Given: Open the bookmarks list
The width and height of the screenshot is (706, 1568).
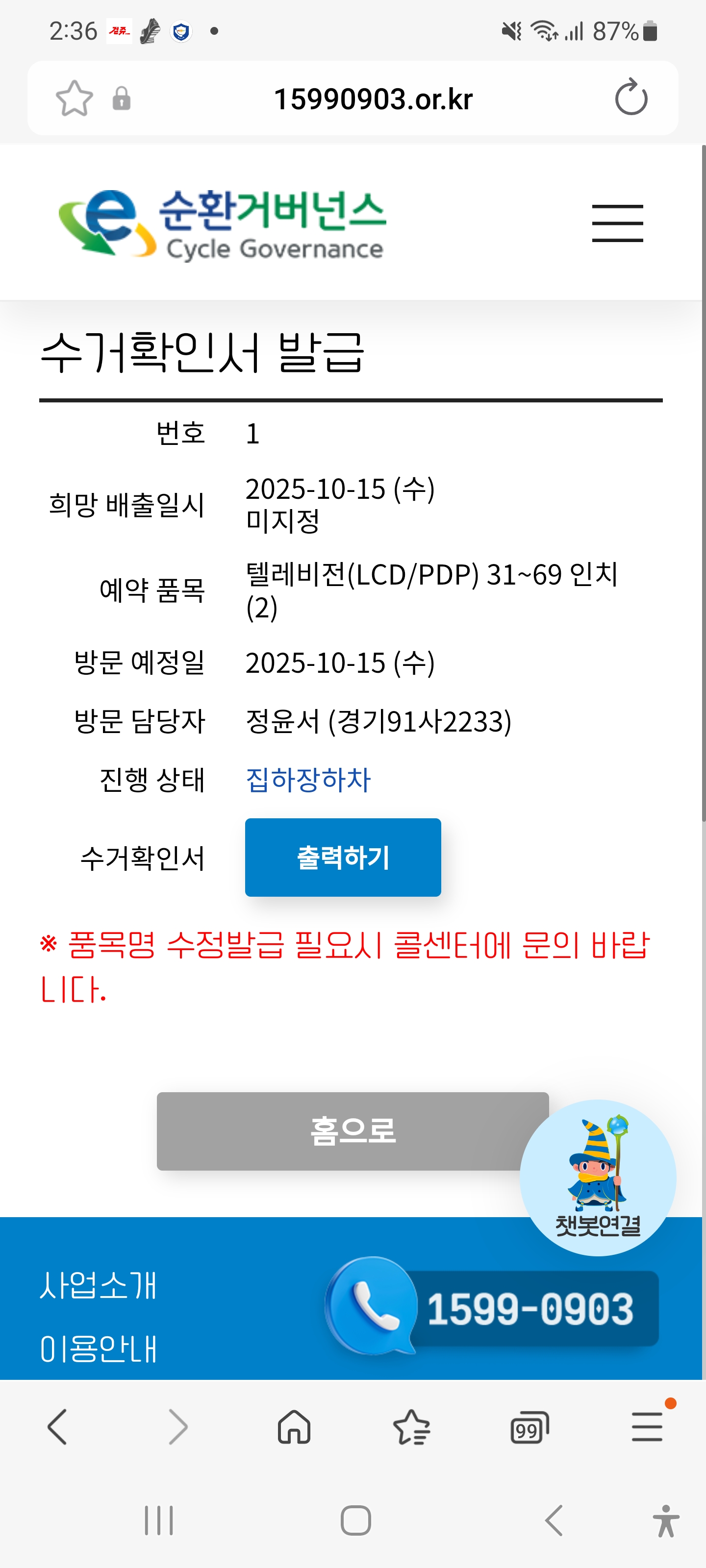Looking at the screenshot, I should (x=412, y=1426).
